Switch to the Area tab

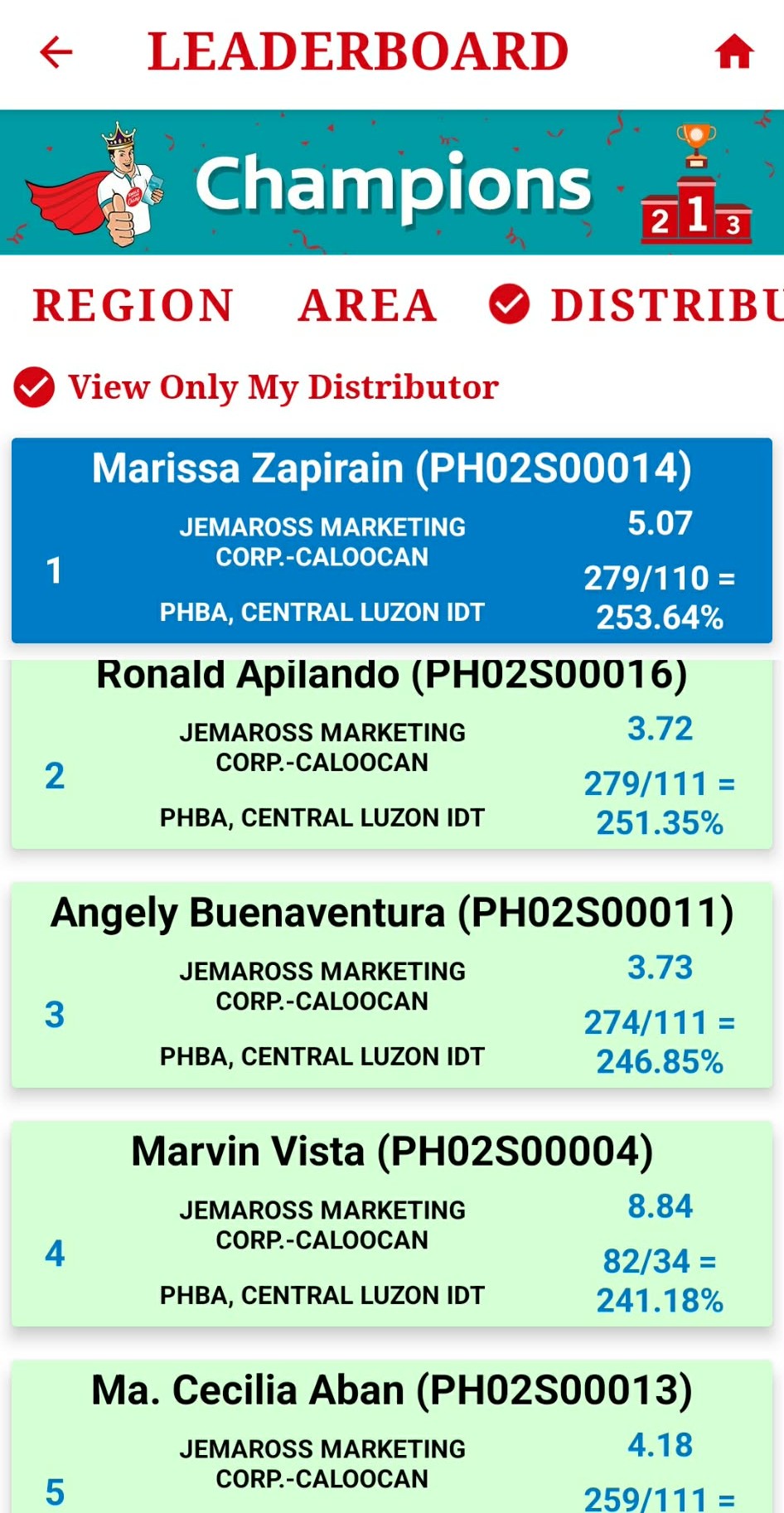pyautogui.click(x=367, y=305)
